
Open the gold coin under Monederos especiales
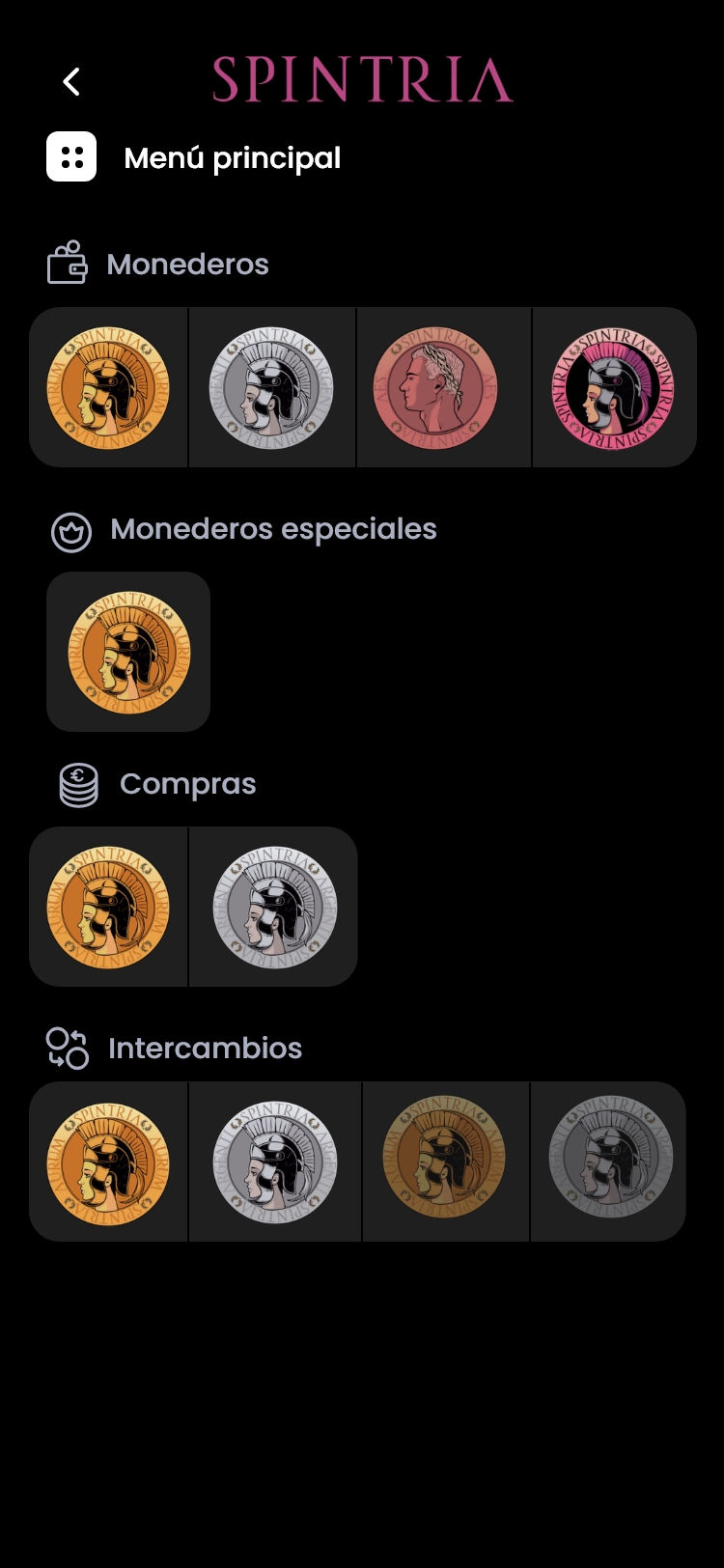point(128,652)
